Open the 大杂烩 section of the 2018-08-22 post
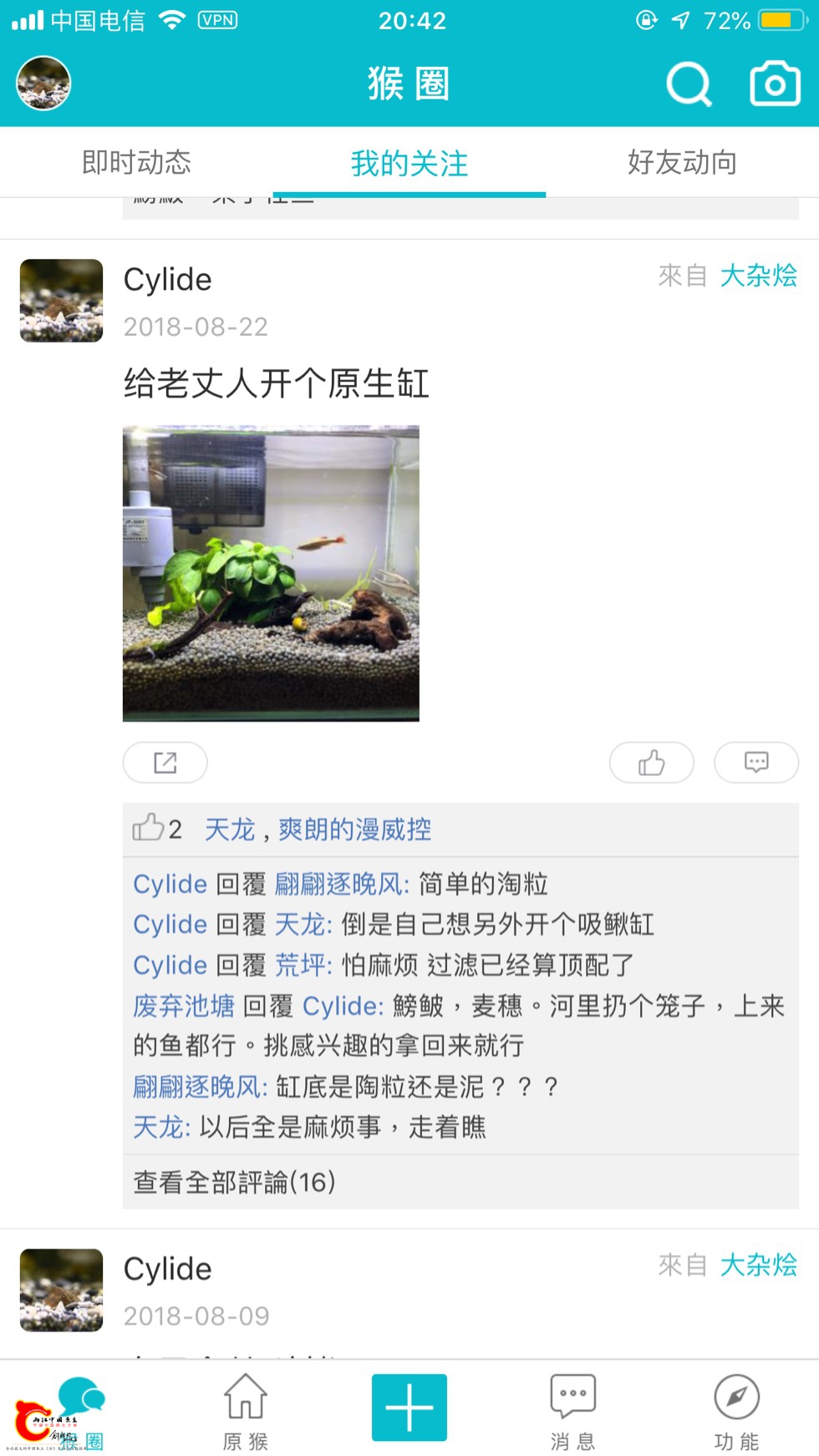 (758, 276)
